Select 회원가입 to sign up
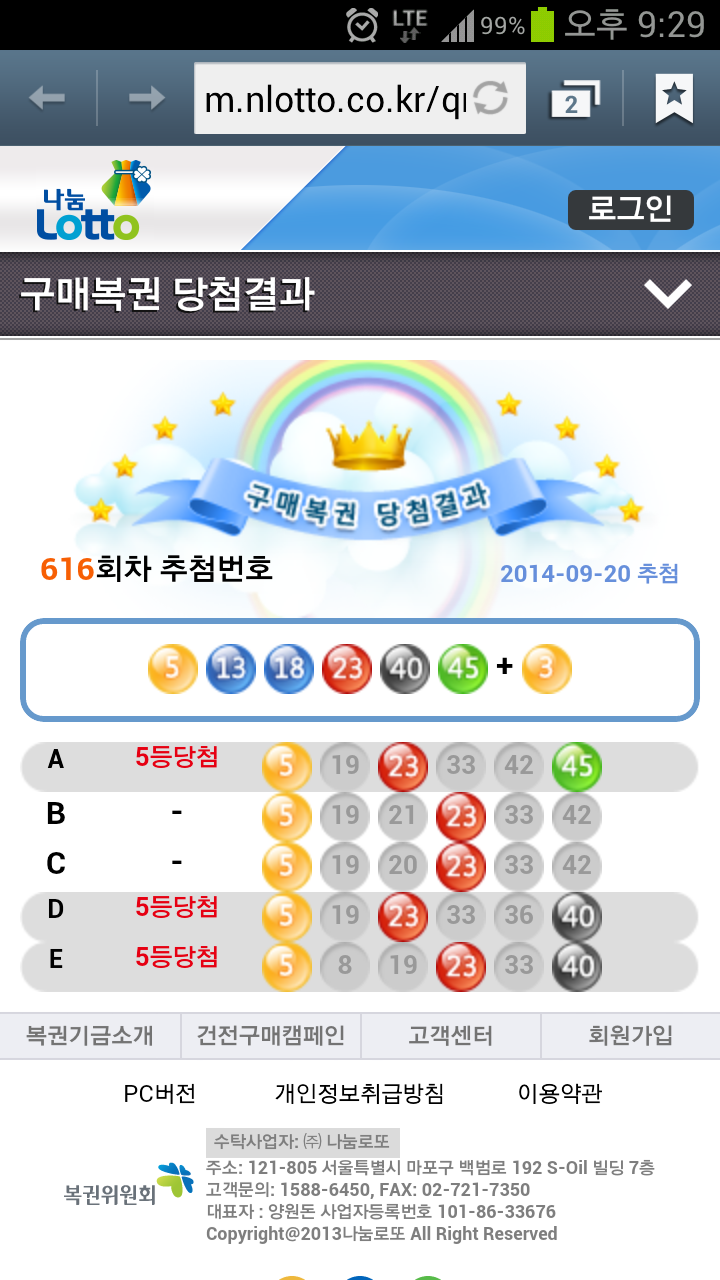Image resolution: width=720 pixels, height=1280 pixels. click(630, 1035)
